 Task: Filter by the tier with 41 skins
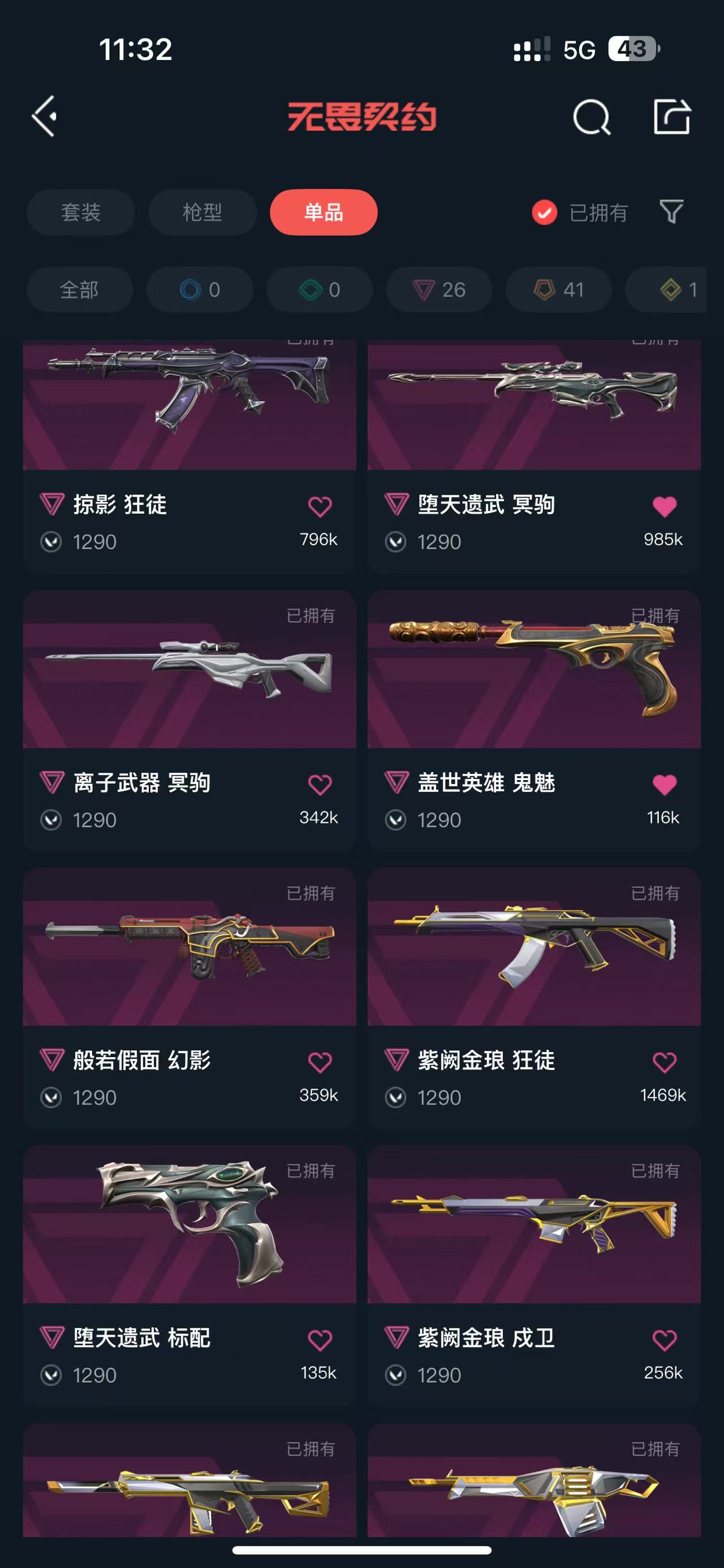coord(558,290)
